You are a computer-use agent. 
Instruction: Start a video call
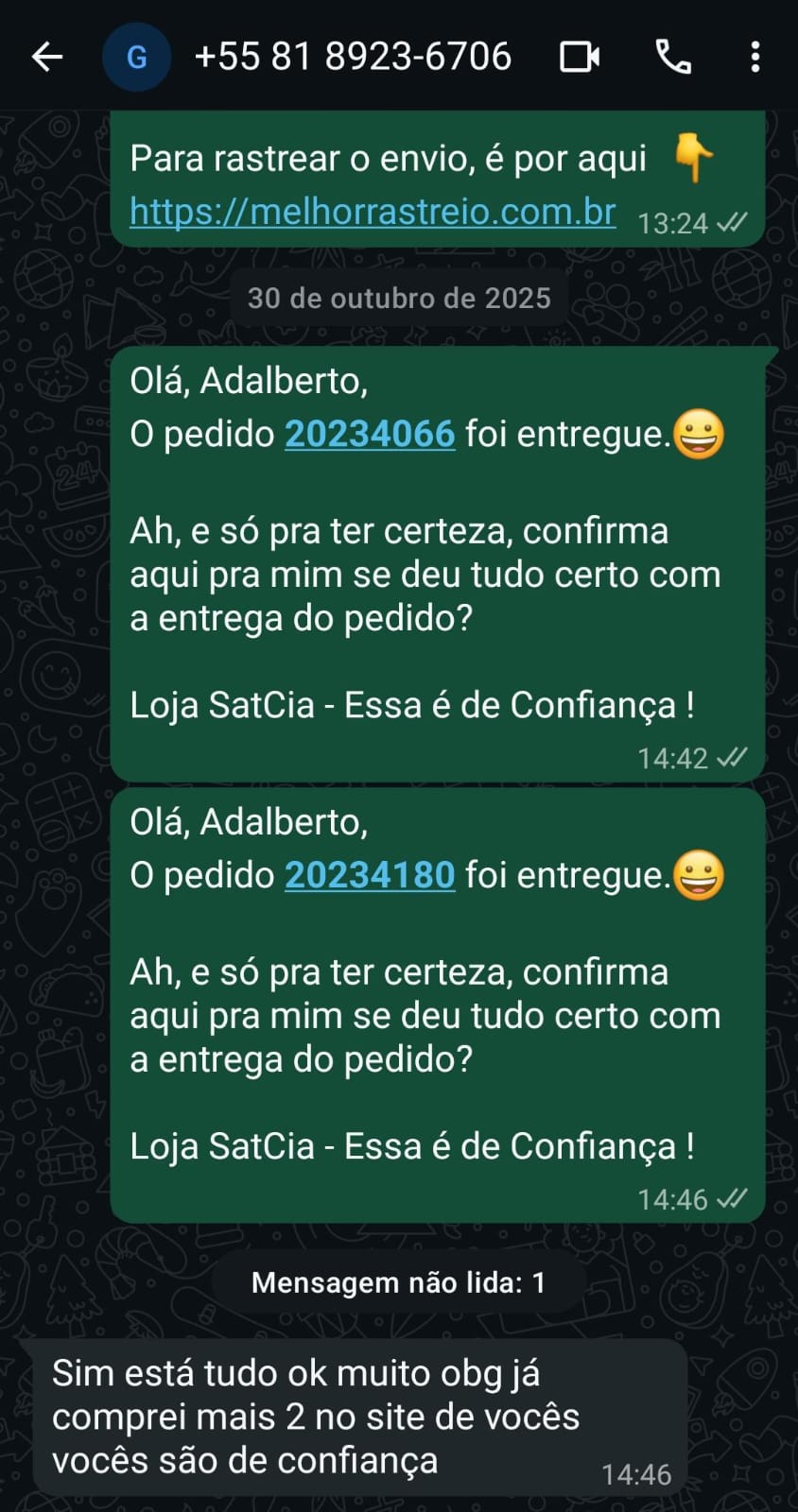pos(579,58)
